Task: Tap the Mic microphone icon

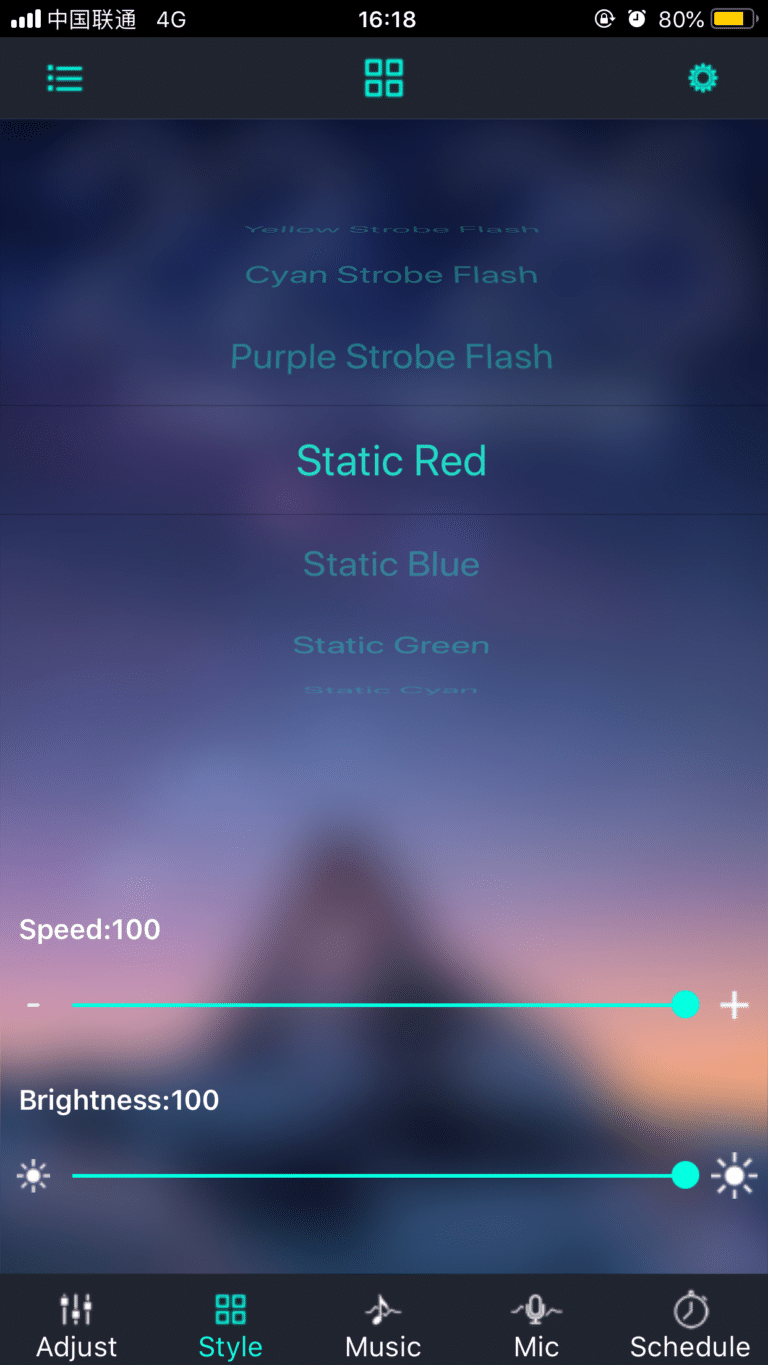Action: [x=536, y=1308]
